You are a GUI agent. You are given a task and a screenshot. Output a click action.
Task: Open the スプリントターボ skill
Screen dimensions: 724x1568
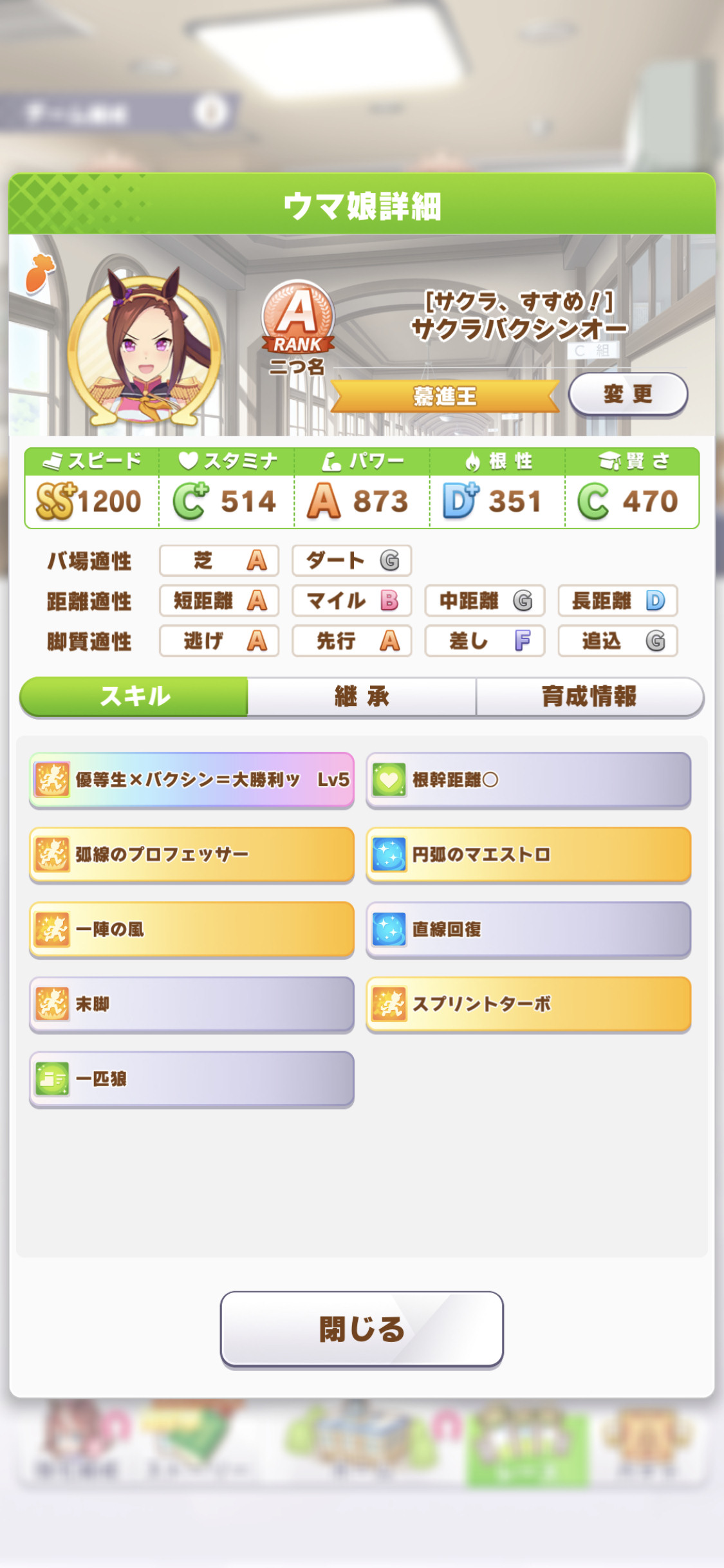[528, 1003]
